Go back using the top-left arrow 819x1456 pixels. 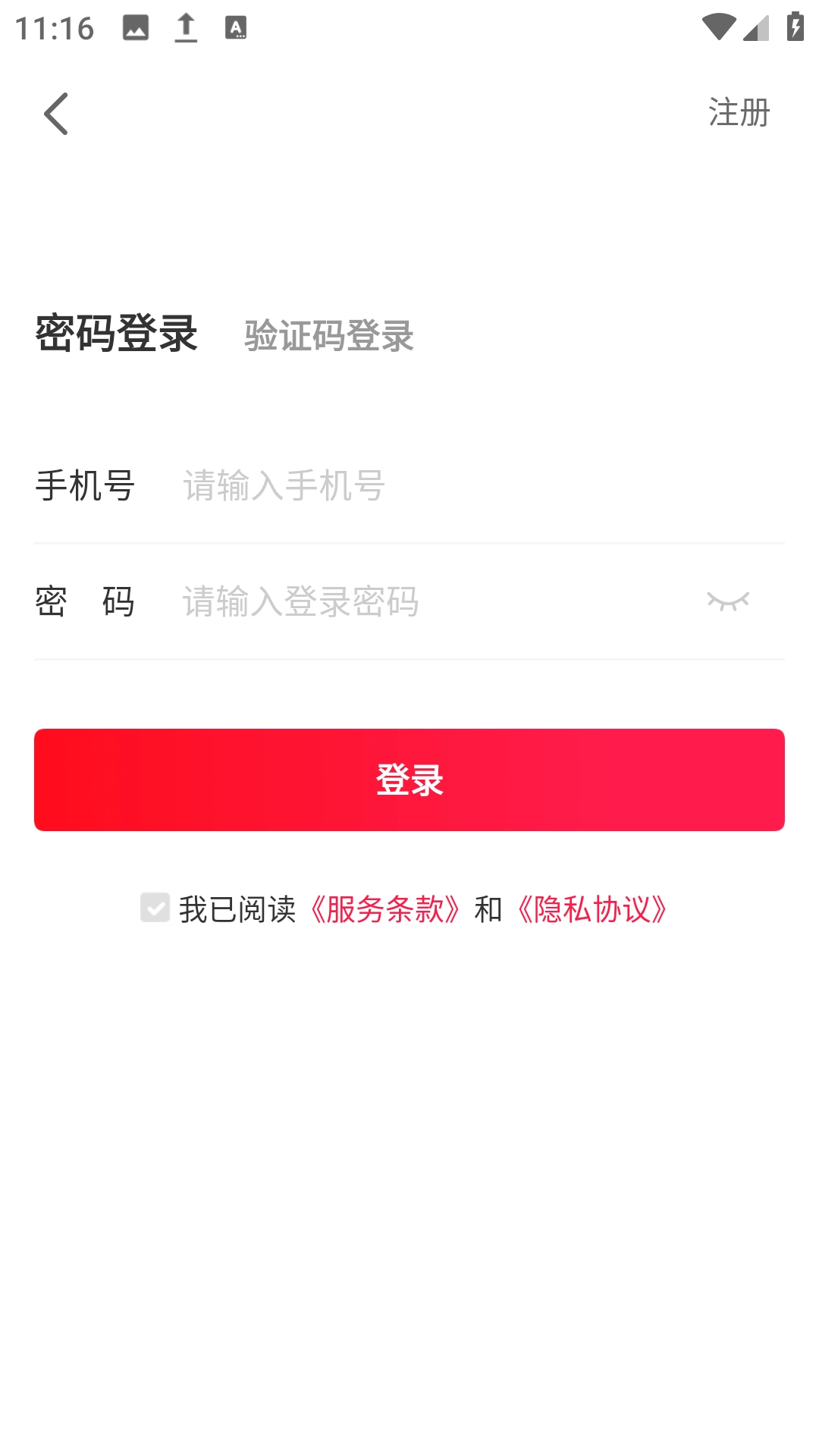click(56, 114)
